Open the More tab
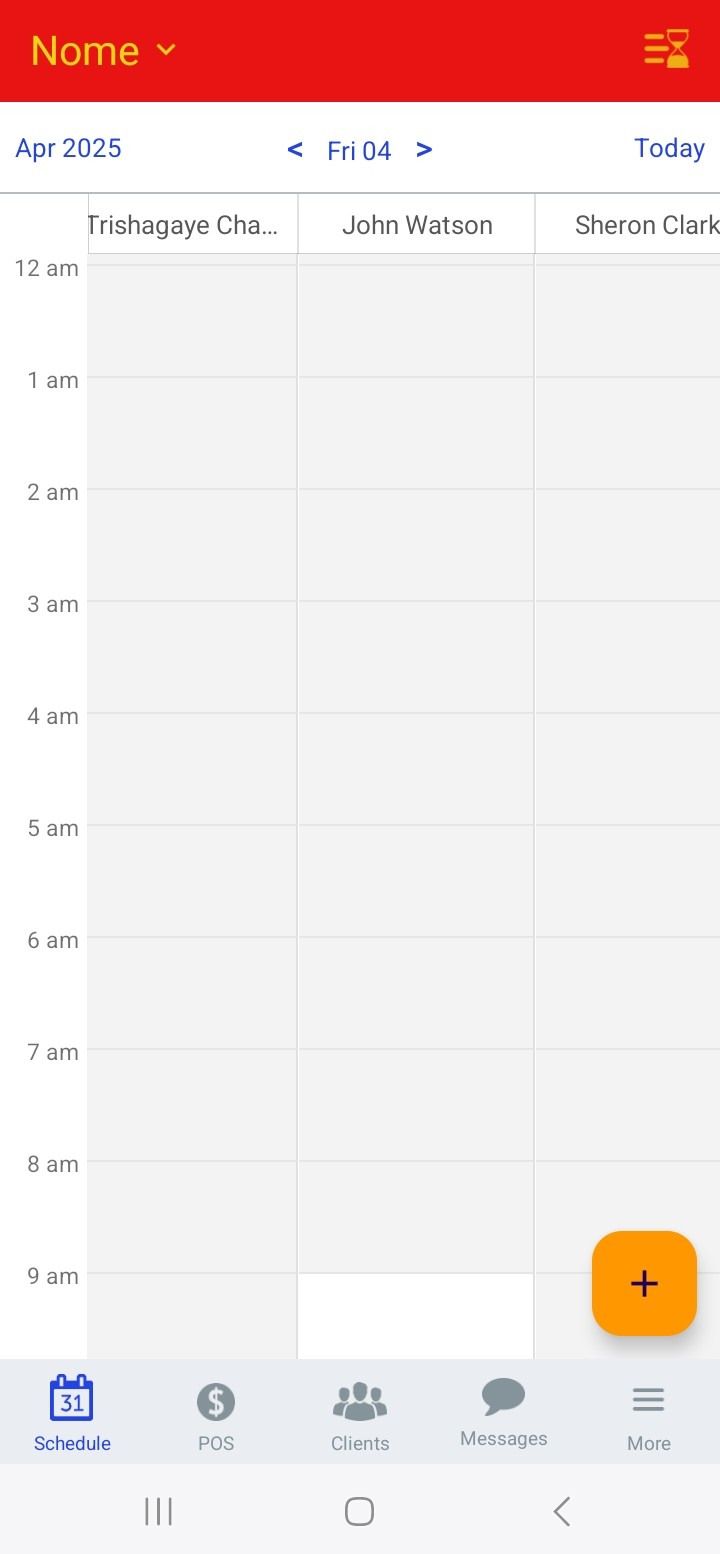 pos(648,1416)
